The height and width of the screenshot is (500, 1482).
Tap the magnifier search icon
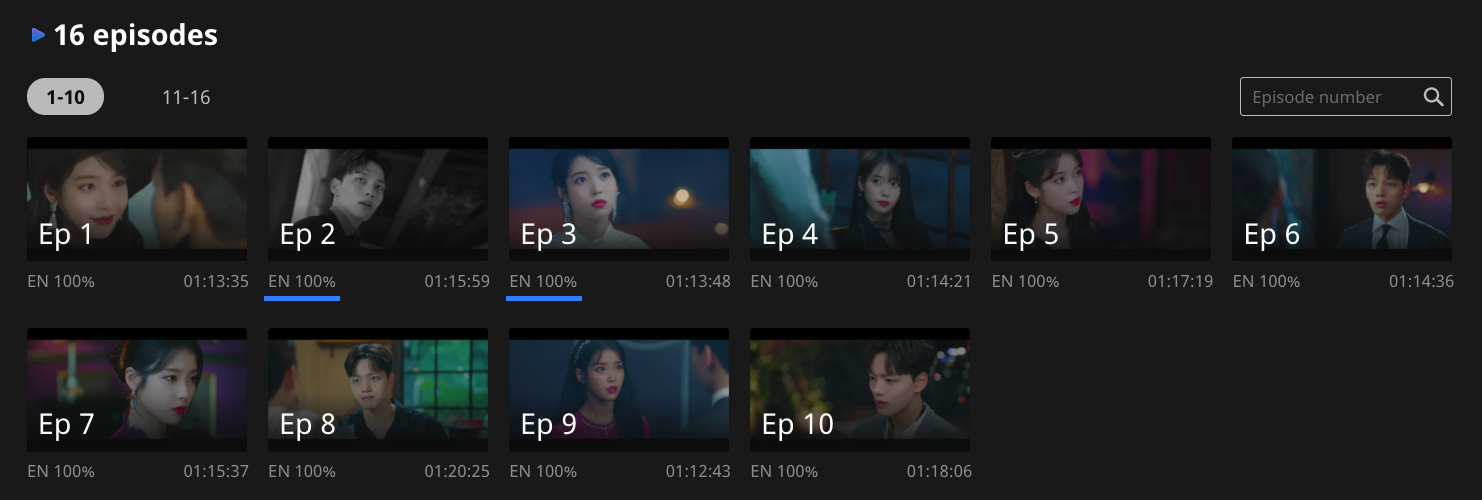tap(1433, 97)
